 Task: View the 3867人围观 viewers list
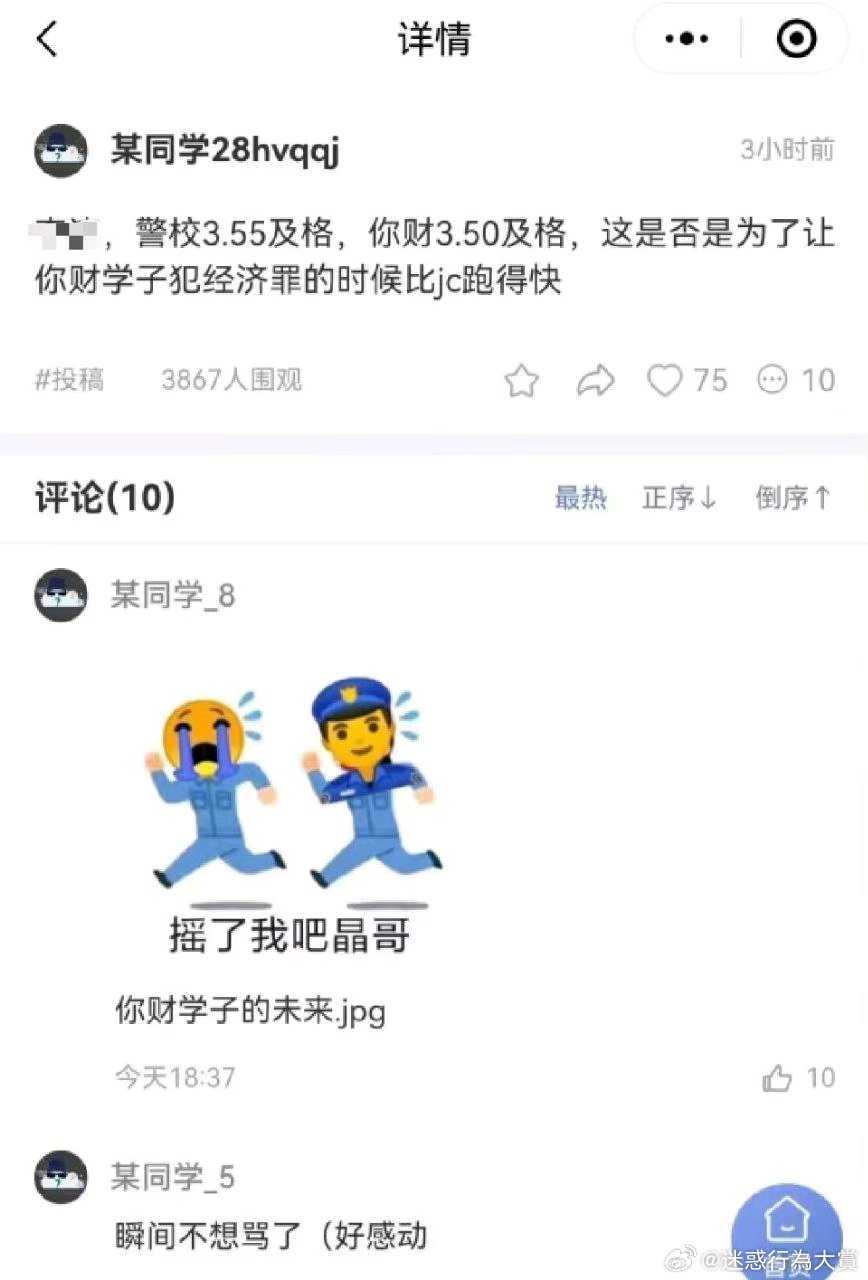[x=232, y=380]
